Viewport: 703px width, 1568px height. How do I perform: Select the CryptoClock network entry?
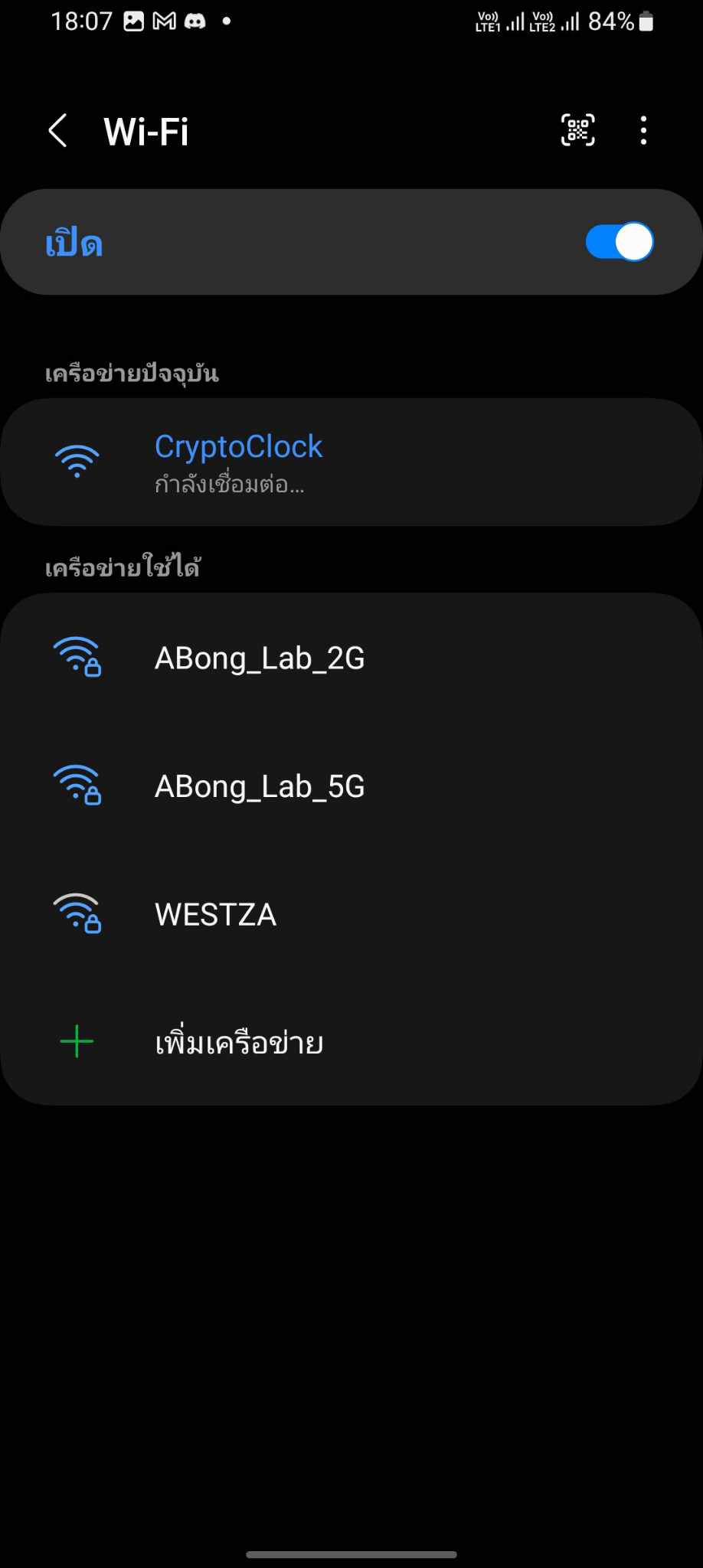click(239, 460)
